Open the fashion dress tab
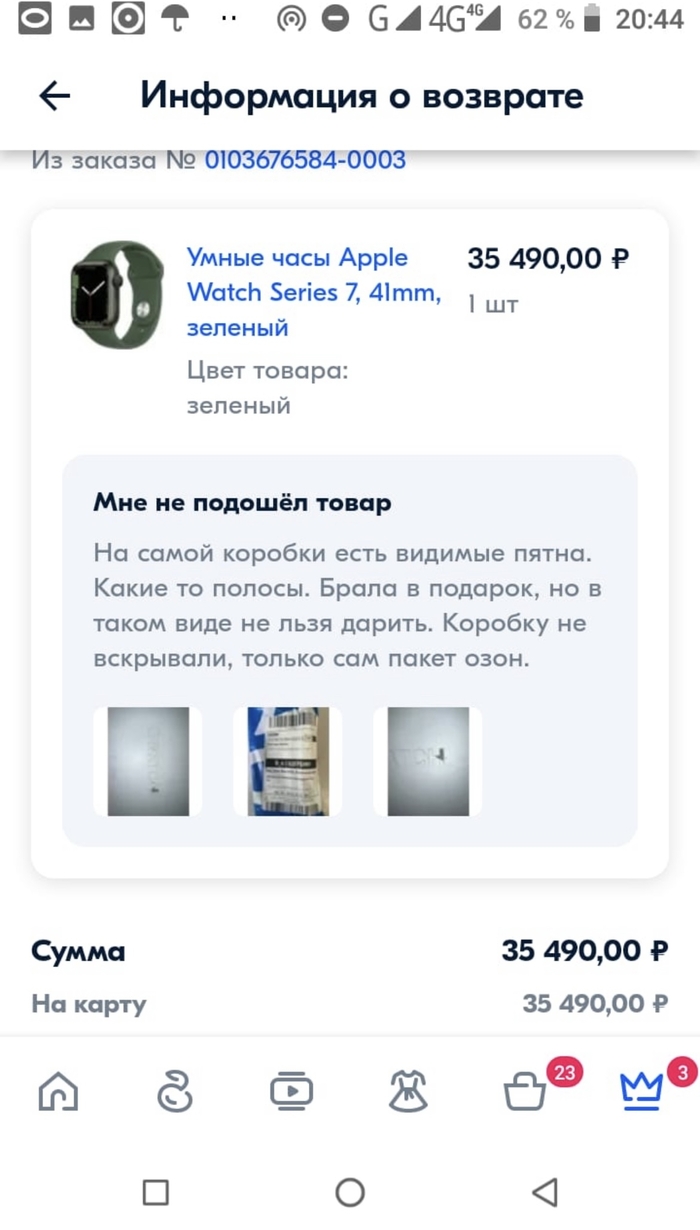Viewport: 700px width, 1230px height. click(408, 1091)
